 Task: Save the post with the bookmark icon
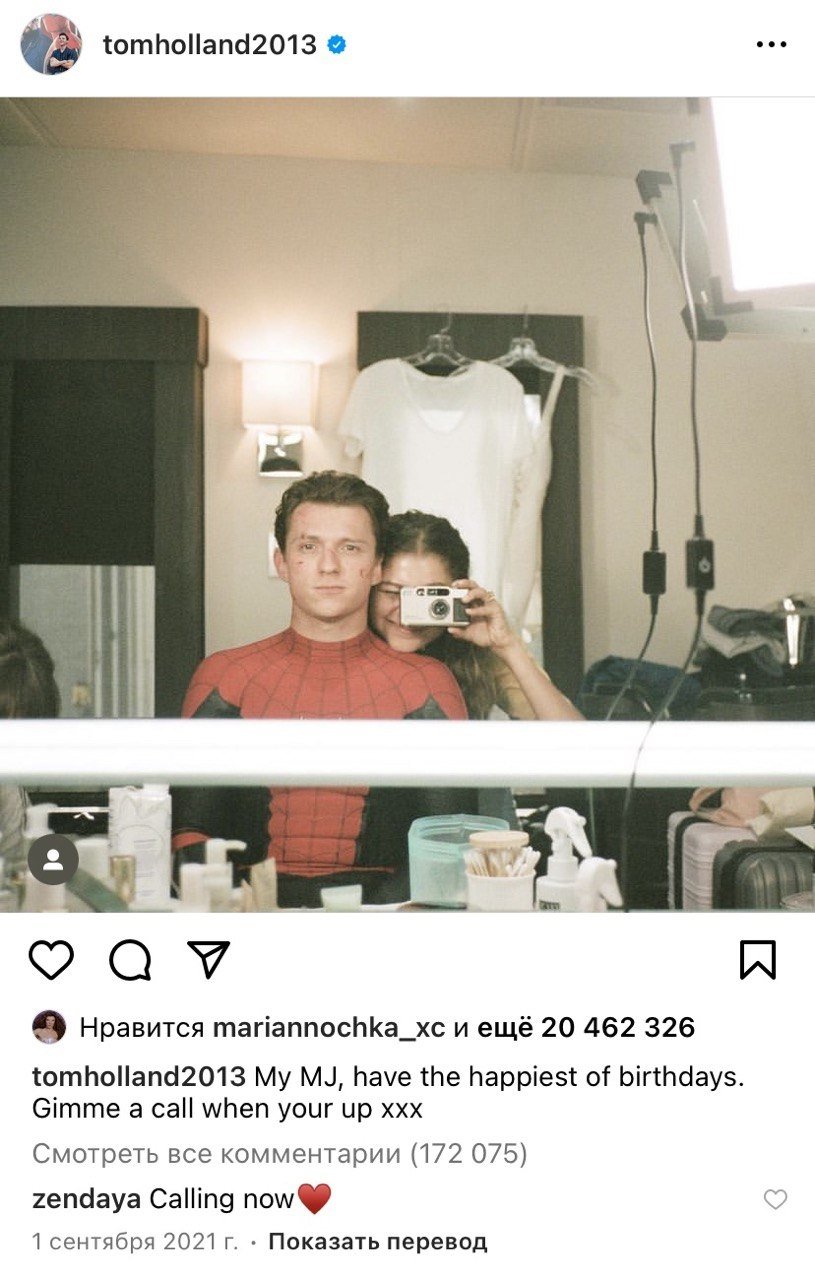(757, 960)
